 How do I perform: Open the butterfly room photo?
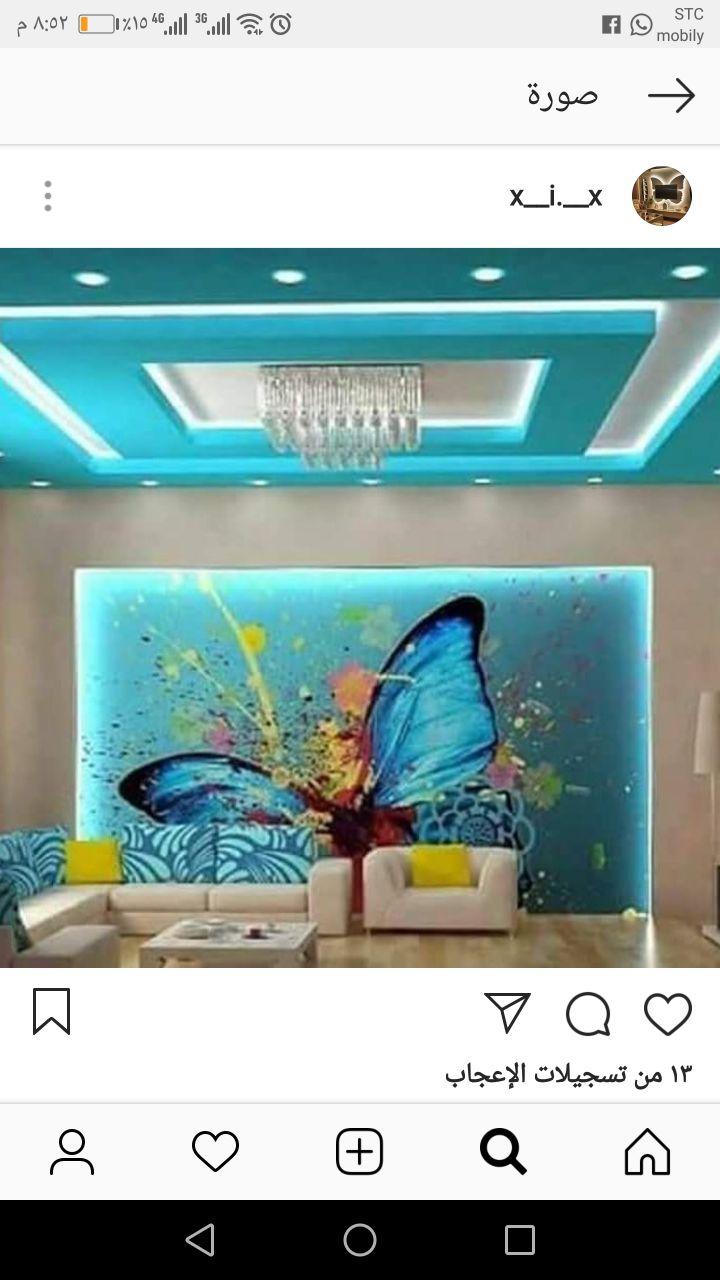360,608
